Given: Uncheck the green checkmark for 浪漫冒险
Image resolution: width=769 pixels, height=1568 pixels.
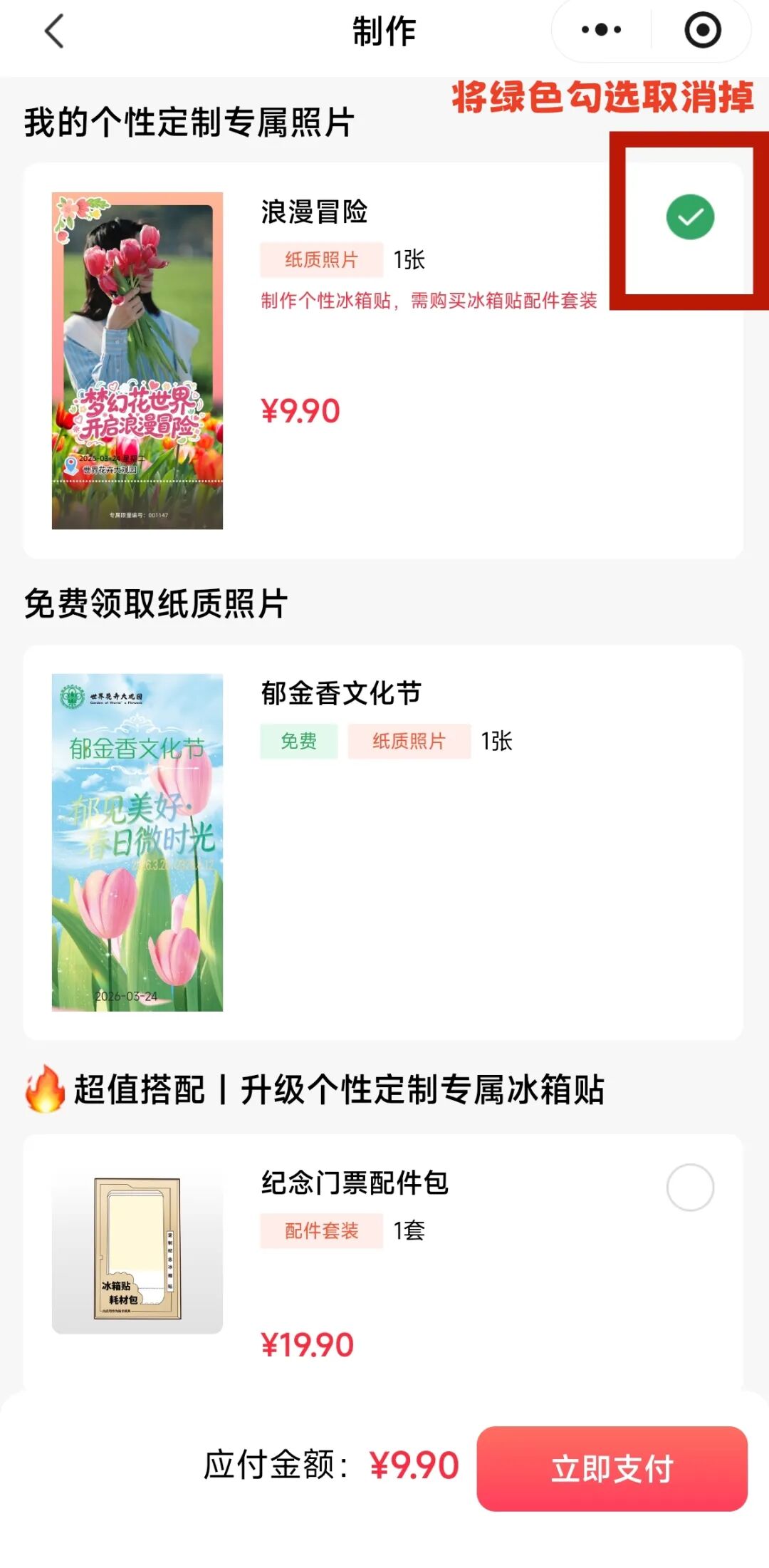Looking at the screenshot, I should 690,217.
